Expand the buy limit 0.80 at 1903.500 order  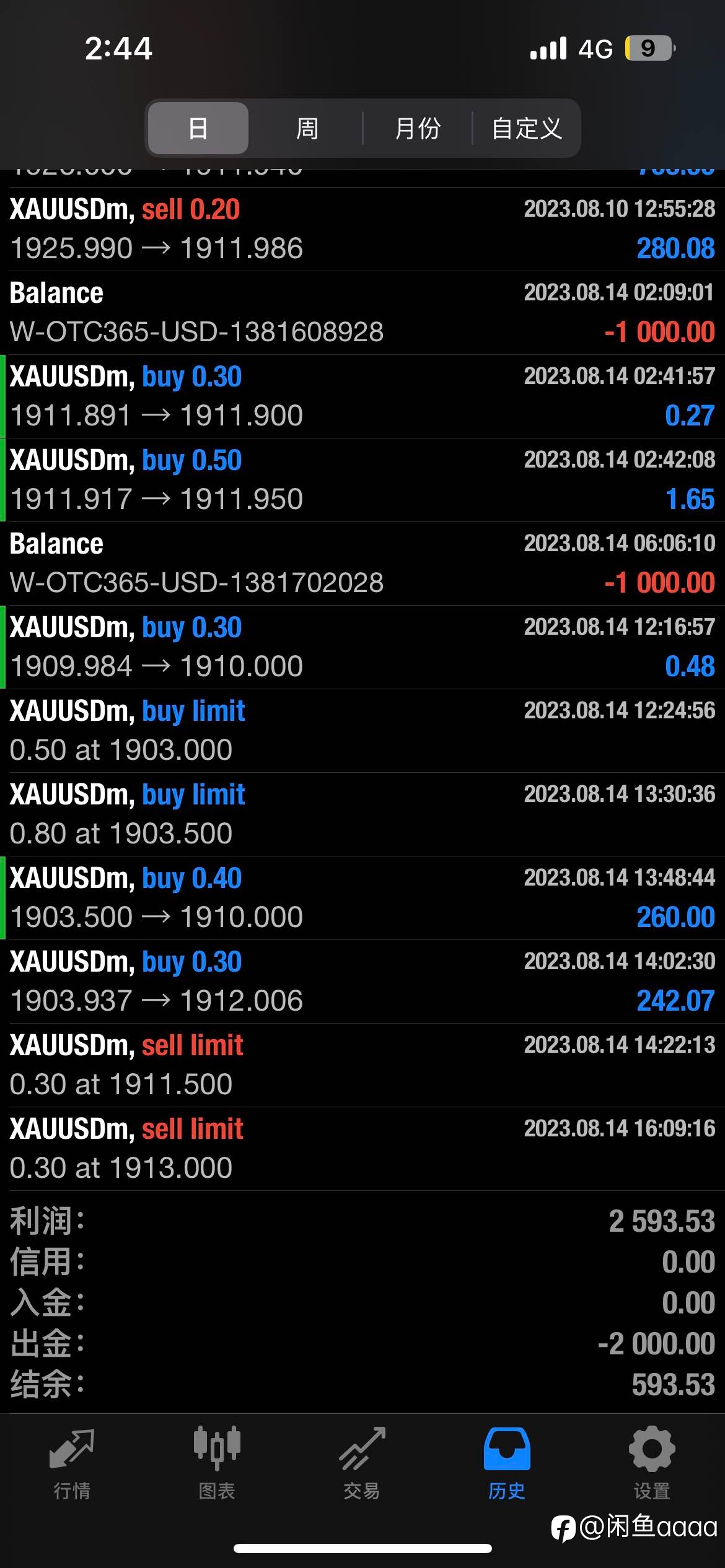(362, 814)
